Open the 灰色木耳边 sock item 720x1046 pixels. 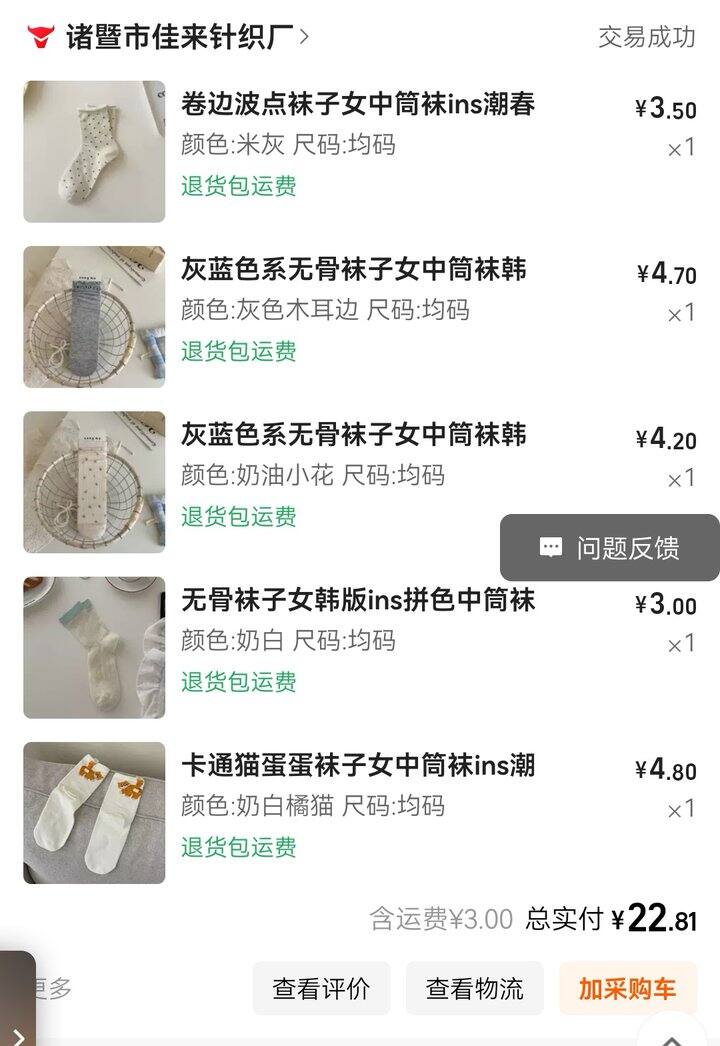coord(353,269)
